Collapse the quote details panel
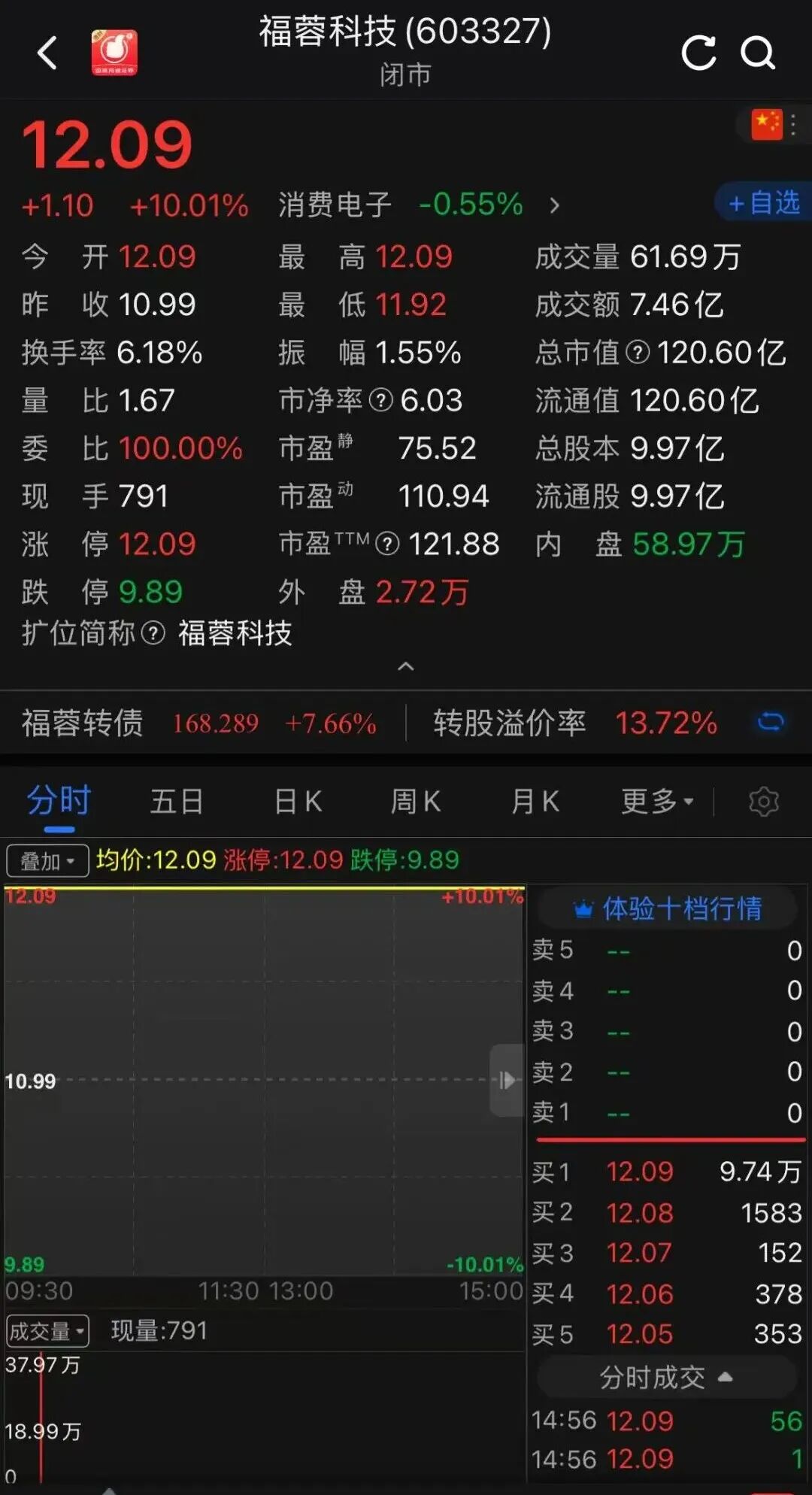The image size is (812, 1495). (405, 666)
